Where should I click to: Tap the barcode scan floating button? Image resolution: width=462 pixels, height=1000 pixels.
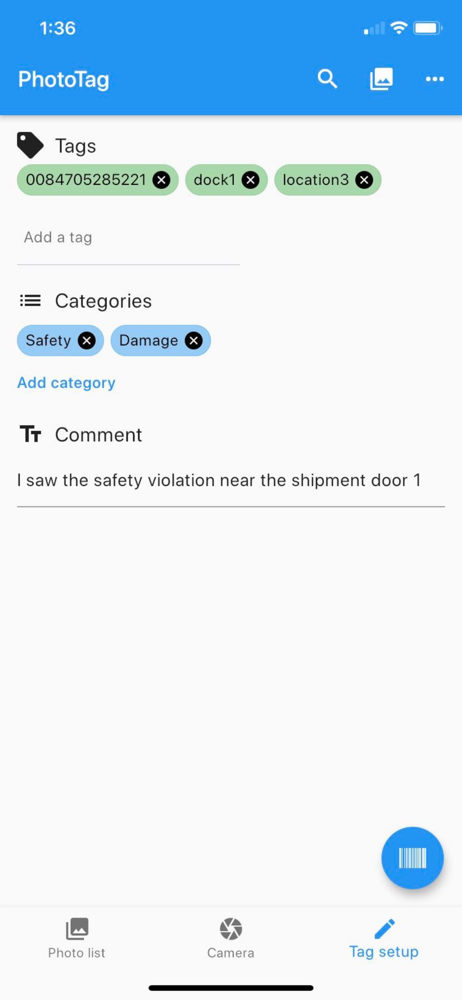coord(412,858)
